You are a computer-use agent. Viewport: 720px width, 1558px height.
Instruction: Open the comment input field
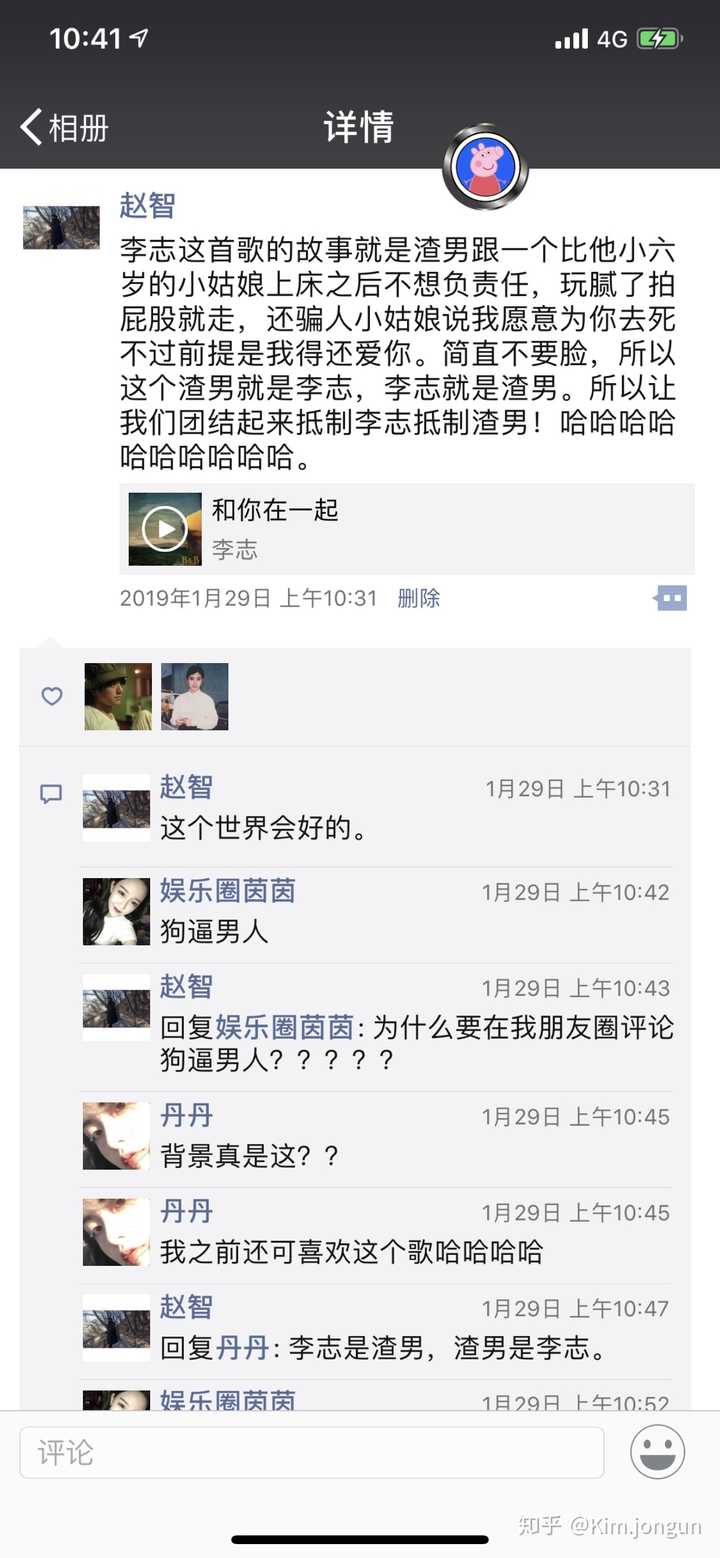pos(311,1452)
